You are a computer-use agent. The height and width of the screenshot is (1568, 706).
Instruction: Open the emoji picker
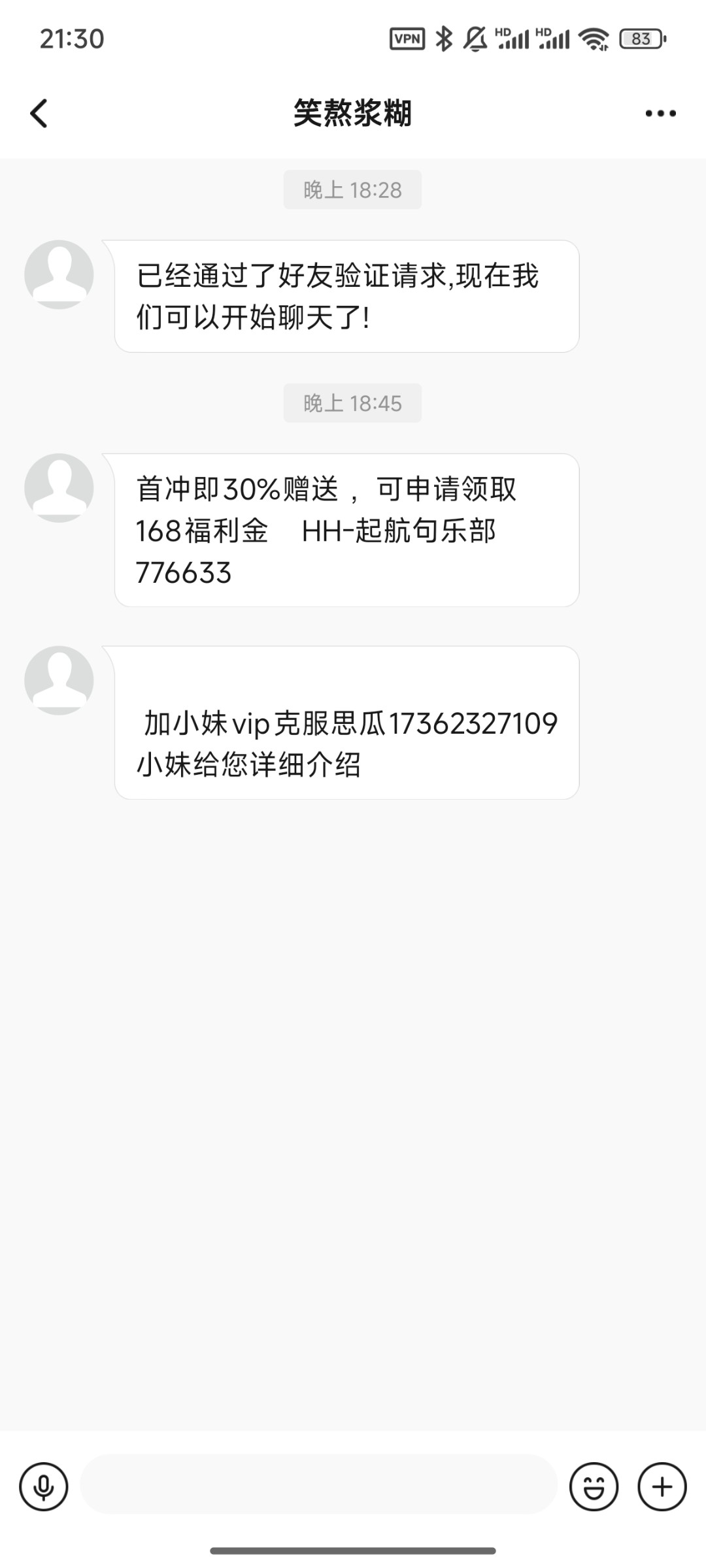pyautogui.click(x=594, y=1487)
